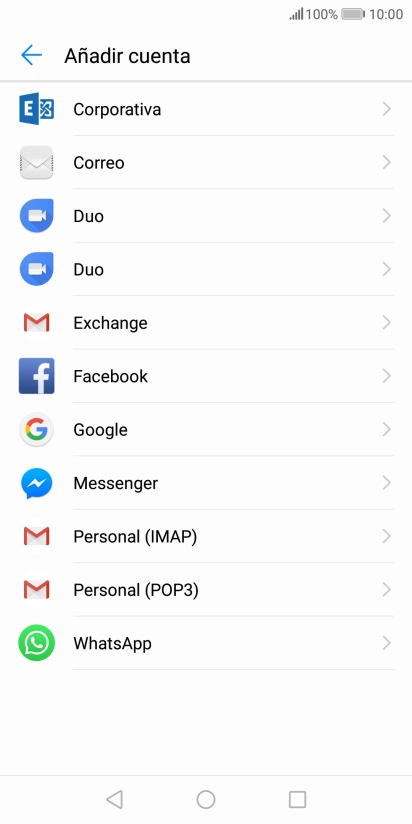This screenshot has width=412, height=824.
Task: Select the Correo account type
Action: [x=206, y=162]
